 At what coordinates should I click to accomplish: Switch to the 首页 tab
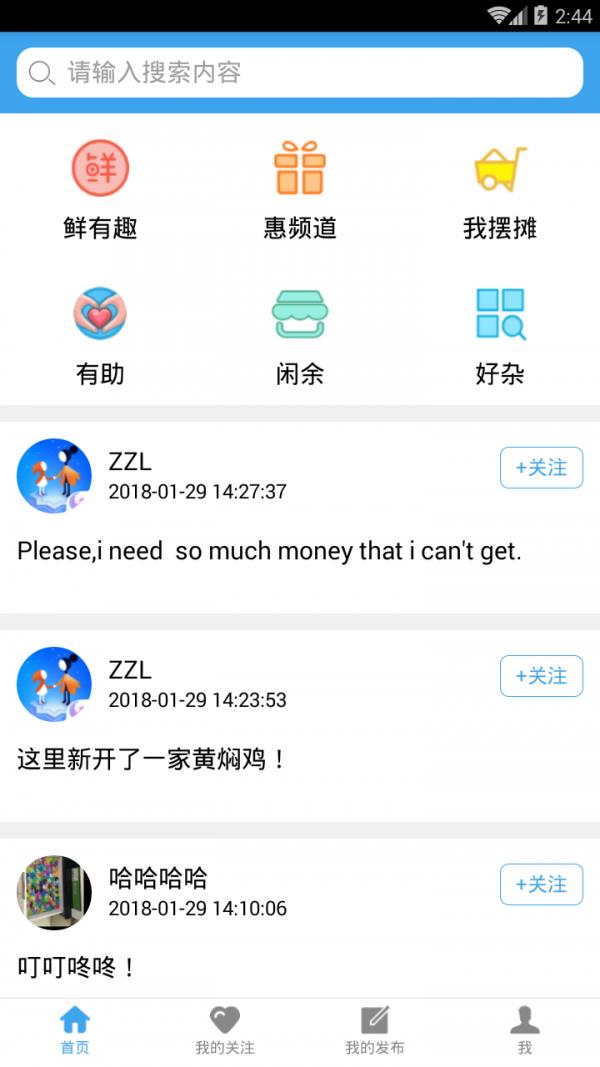[75, 1031]
